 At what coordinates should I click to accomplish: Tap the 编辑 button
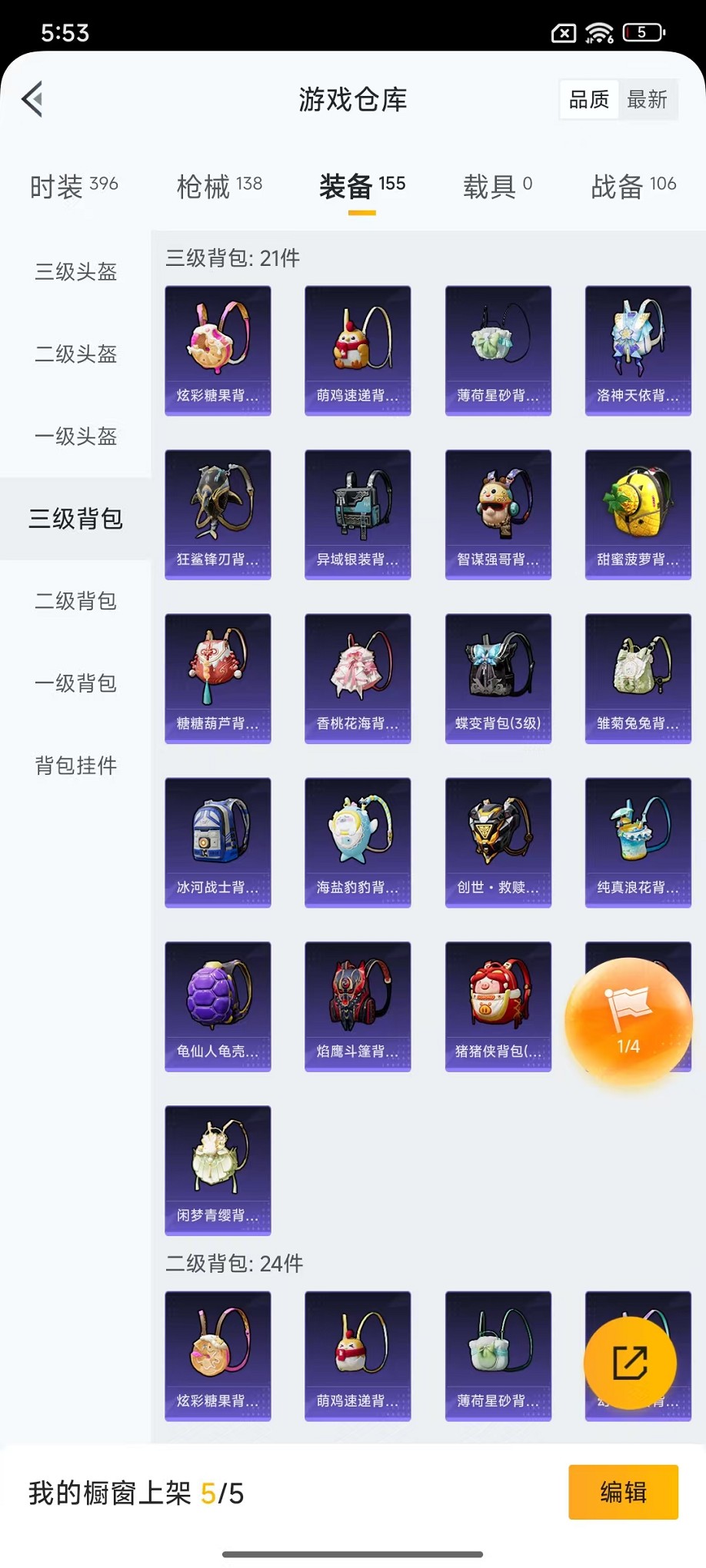(x=623, y=1492)
